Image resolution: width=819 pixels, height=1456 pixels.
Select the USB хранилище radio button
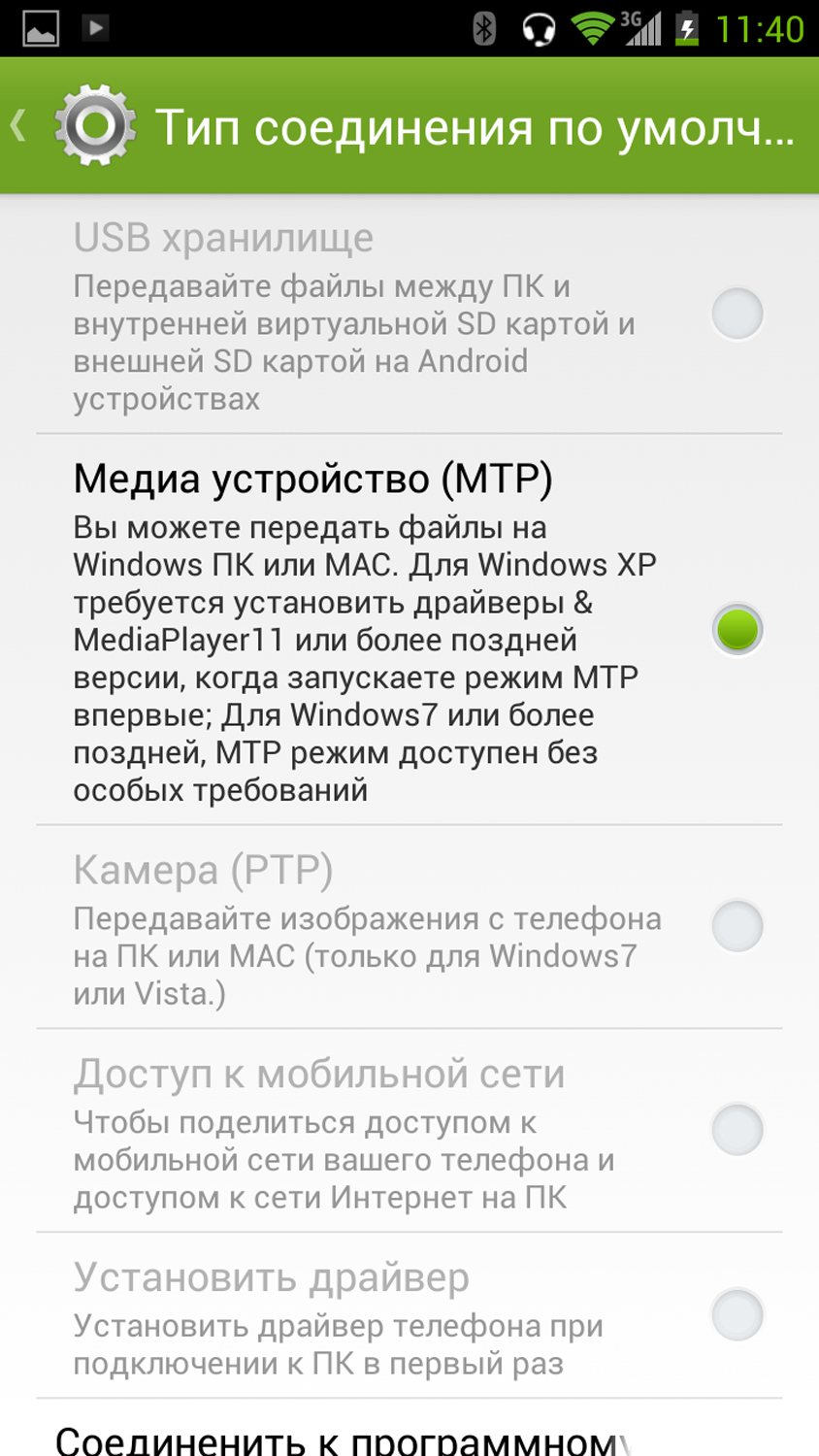point(737,314)
